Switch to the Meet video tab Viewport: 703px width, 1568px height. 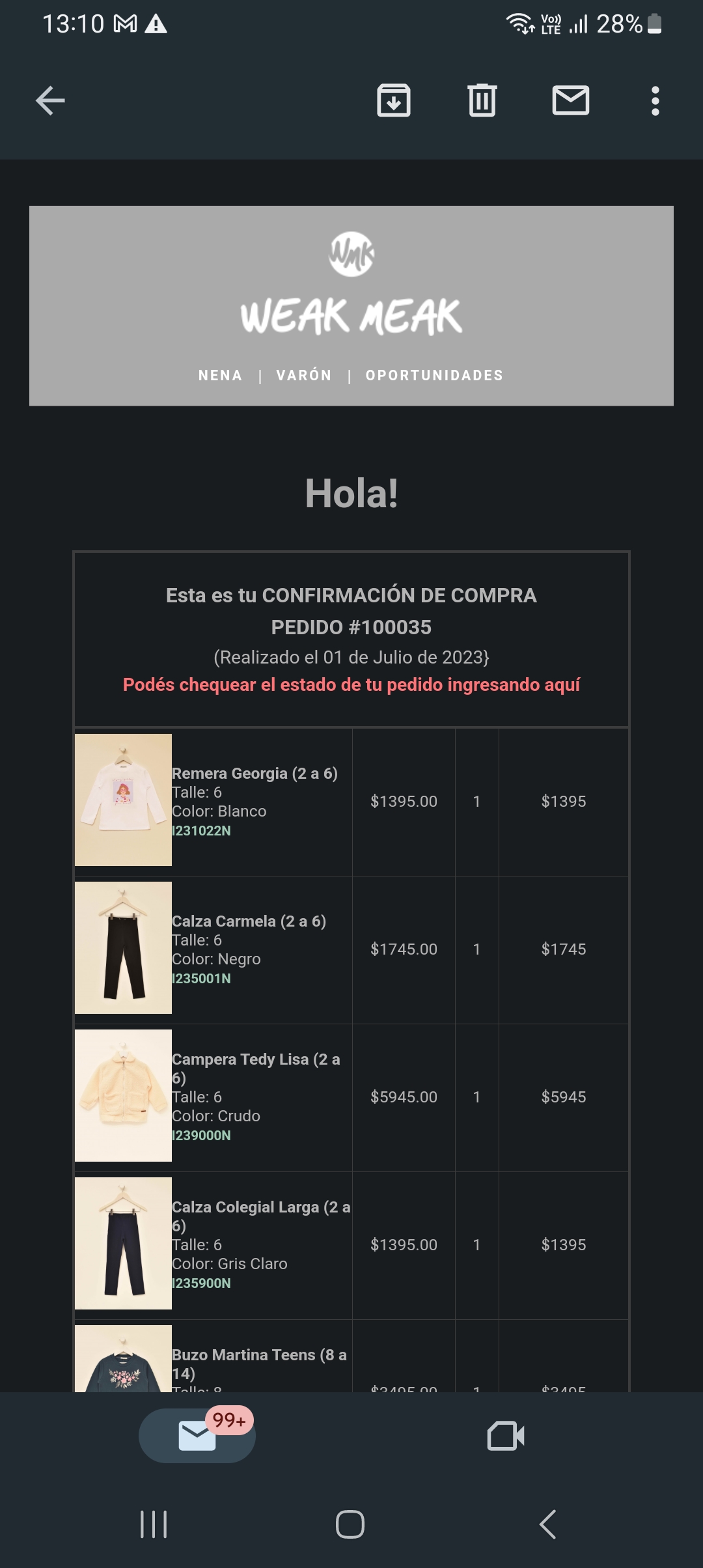506,1436
